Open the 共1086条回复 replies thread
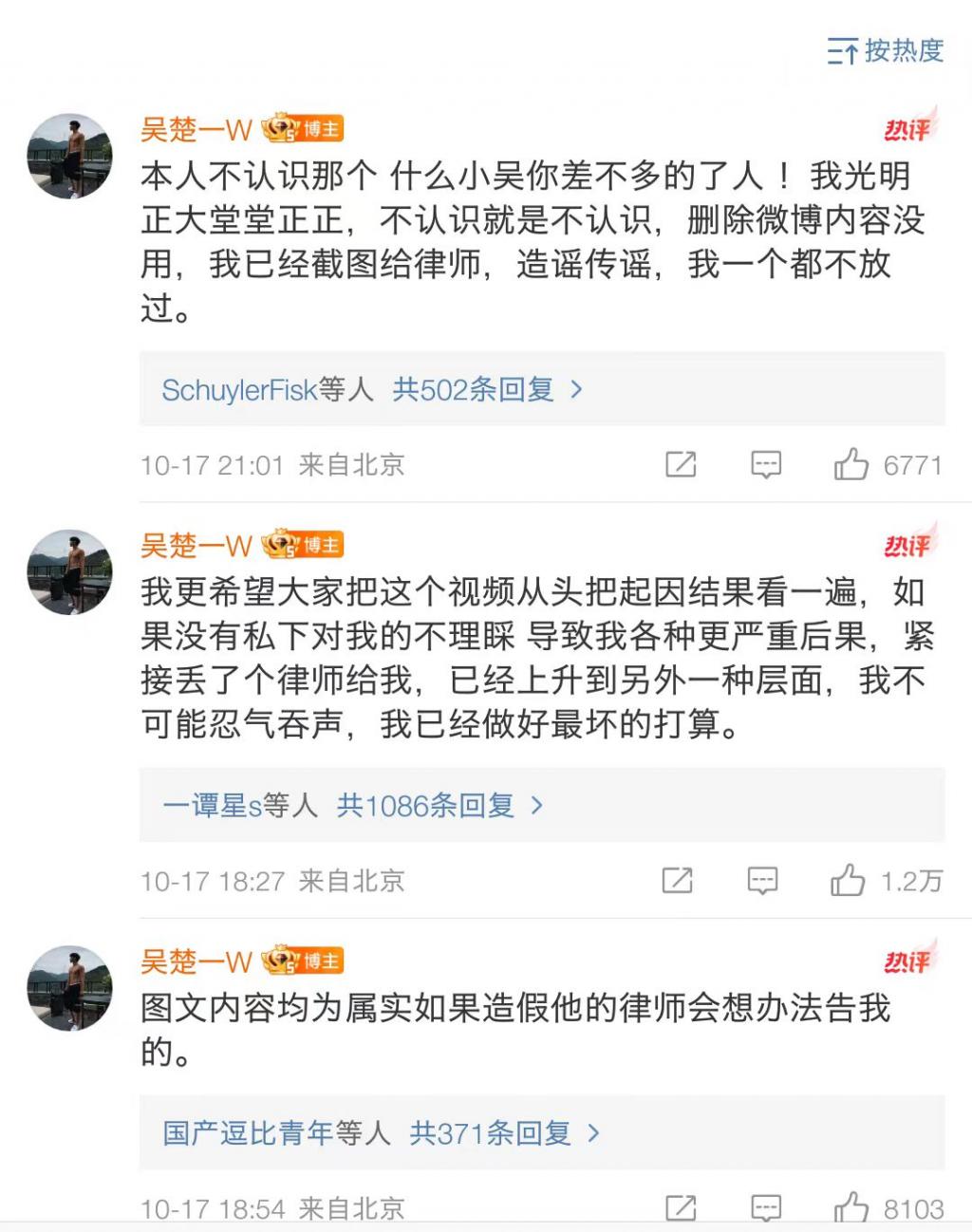Screen dimensions: 972x1232 pyautogui.click(x=425, y=806)
